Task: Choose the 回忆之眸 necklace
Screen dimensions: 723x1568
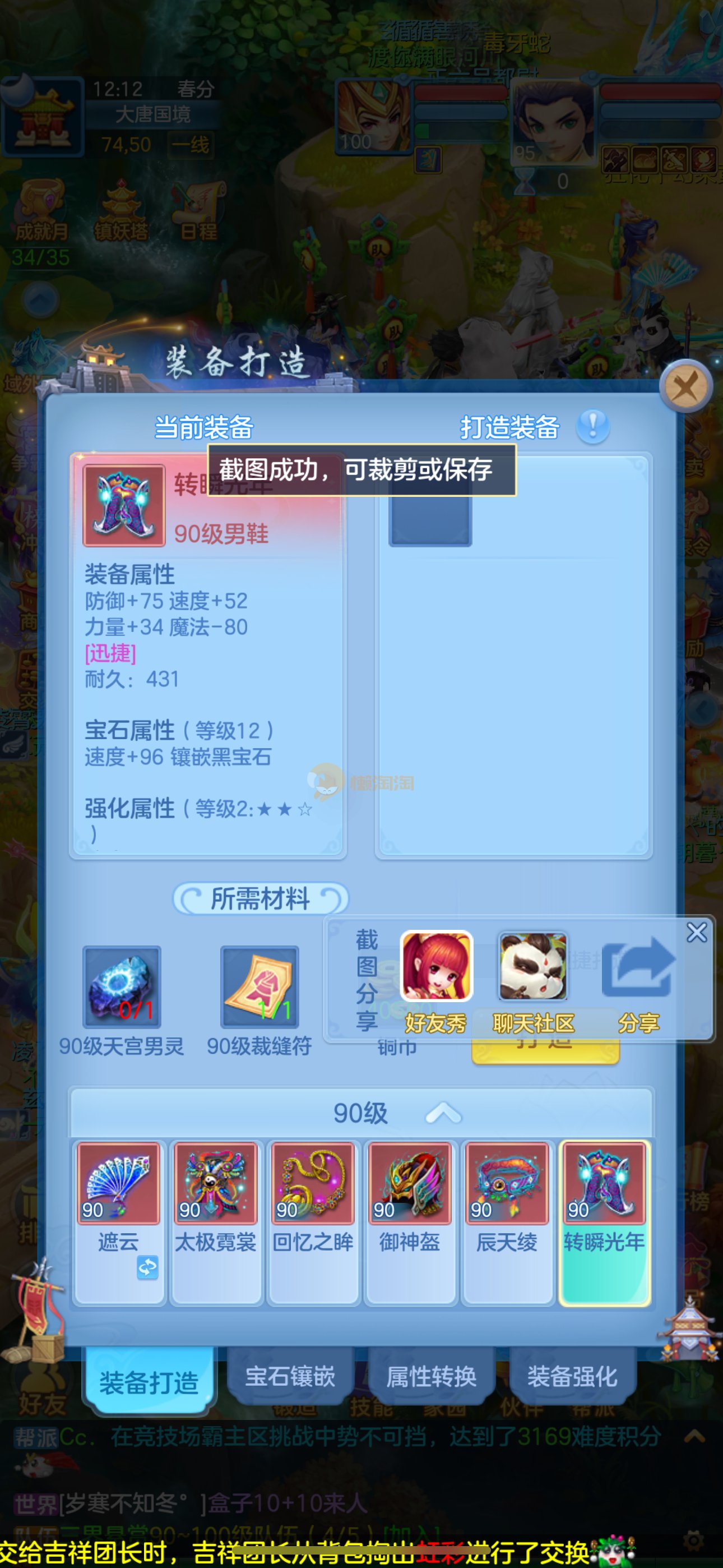Action: (313, 1184)
